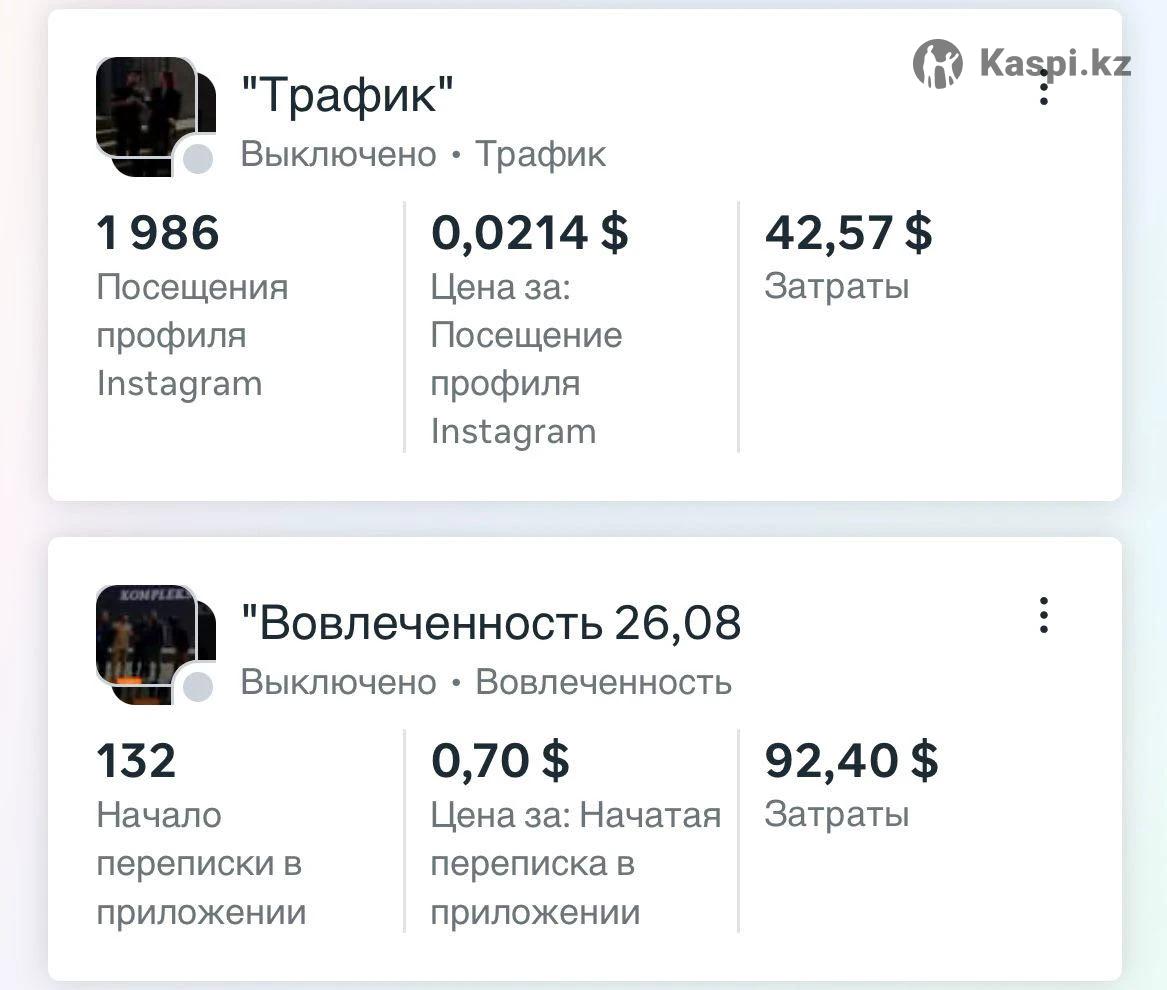1167x990 pixels.
Task: Open the "Трафик" campaign card
Action: [347, 97]
